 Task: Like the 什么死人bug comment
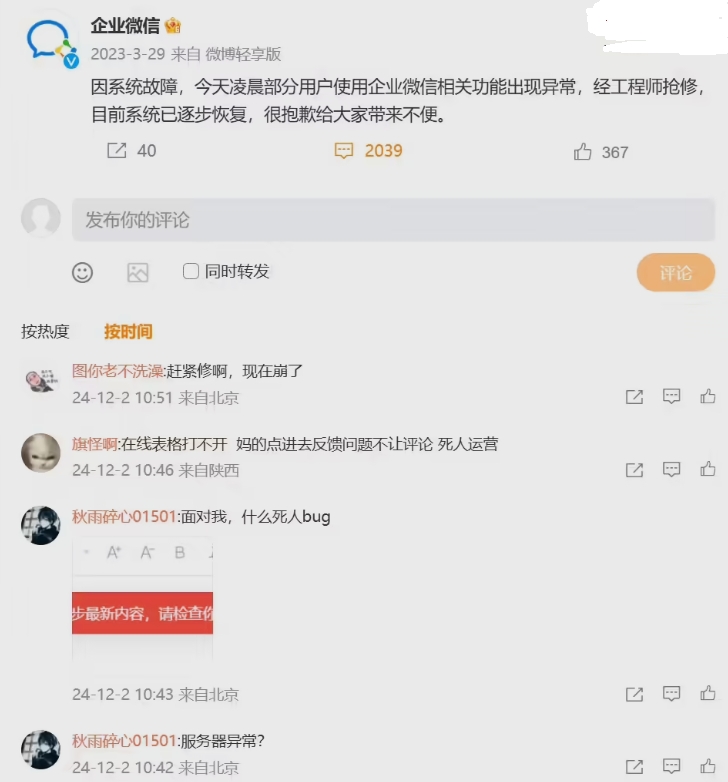708,694
